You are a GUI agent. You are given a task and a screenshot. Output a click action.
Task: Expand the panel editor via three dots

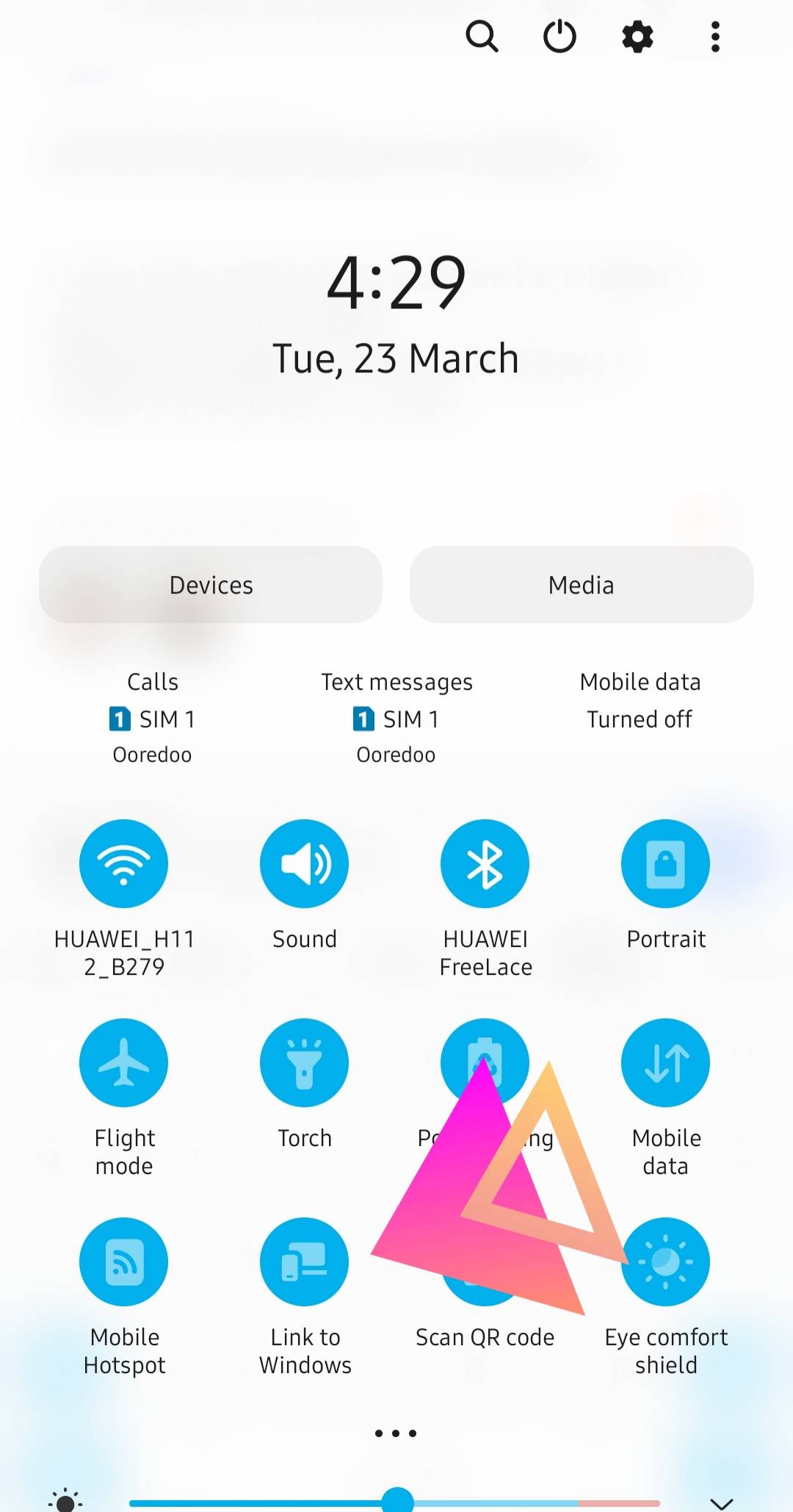pyautogui.click(x=395, y=1432)
